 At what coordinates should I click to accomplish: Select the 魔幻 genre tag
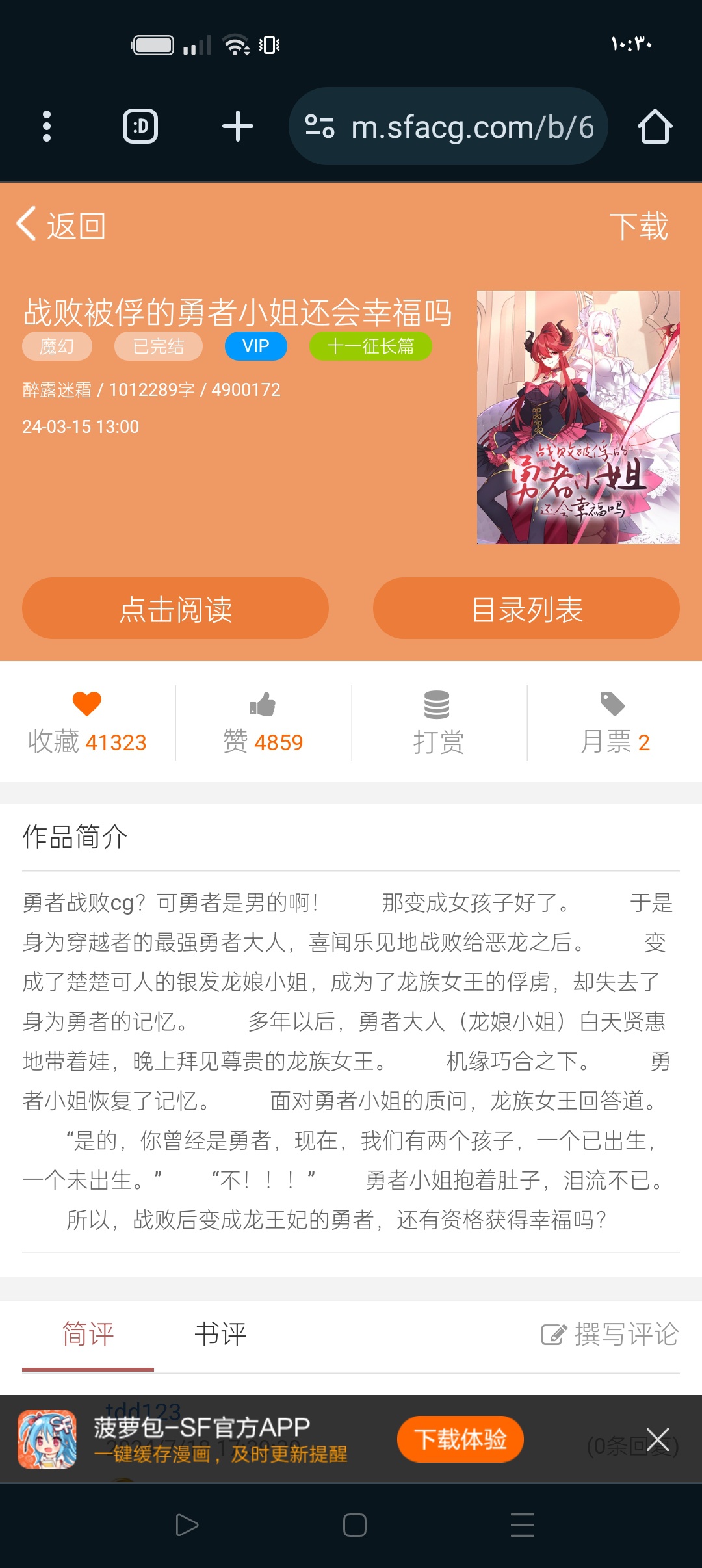57,346
